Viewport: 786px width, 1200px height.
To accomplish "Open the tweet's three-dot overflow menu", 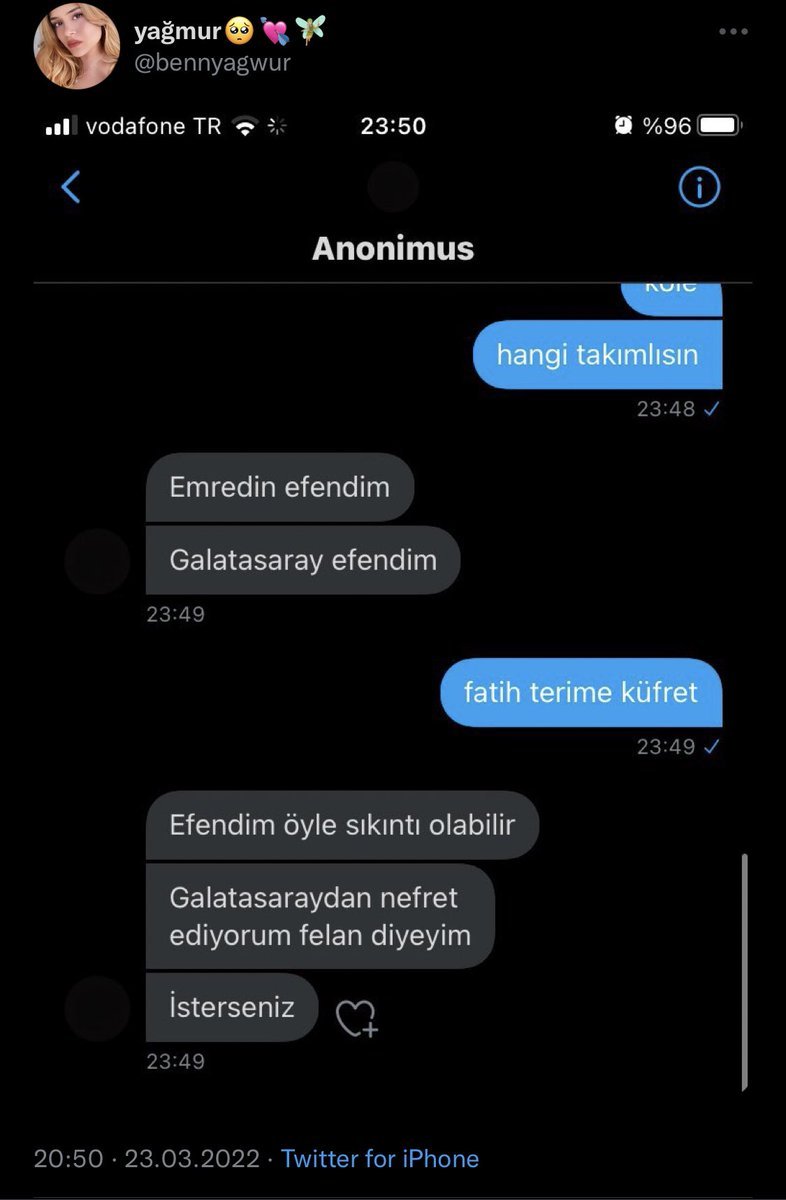I will pyautogui.click(x=734, y=32).
